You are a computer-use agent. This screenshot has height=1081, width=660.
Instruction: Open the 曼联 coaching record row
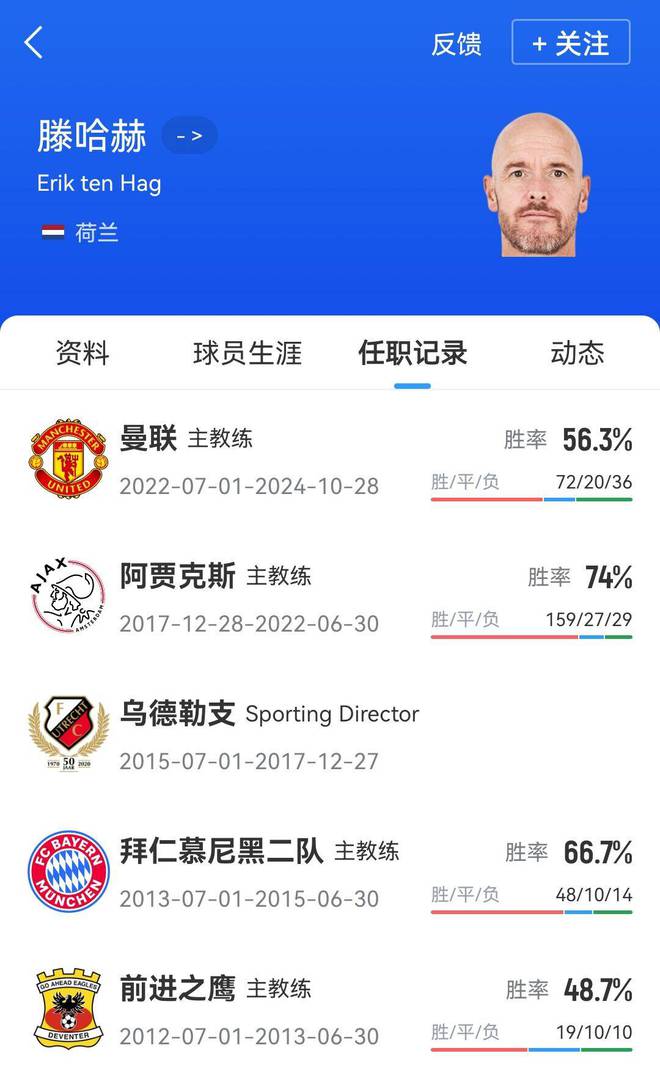(330, 461)
